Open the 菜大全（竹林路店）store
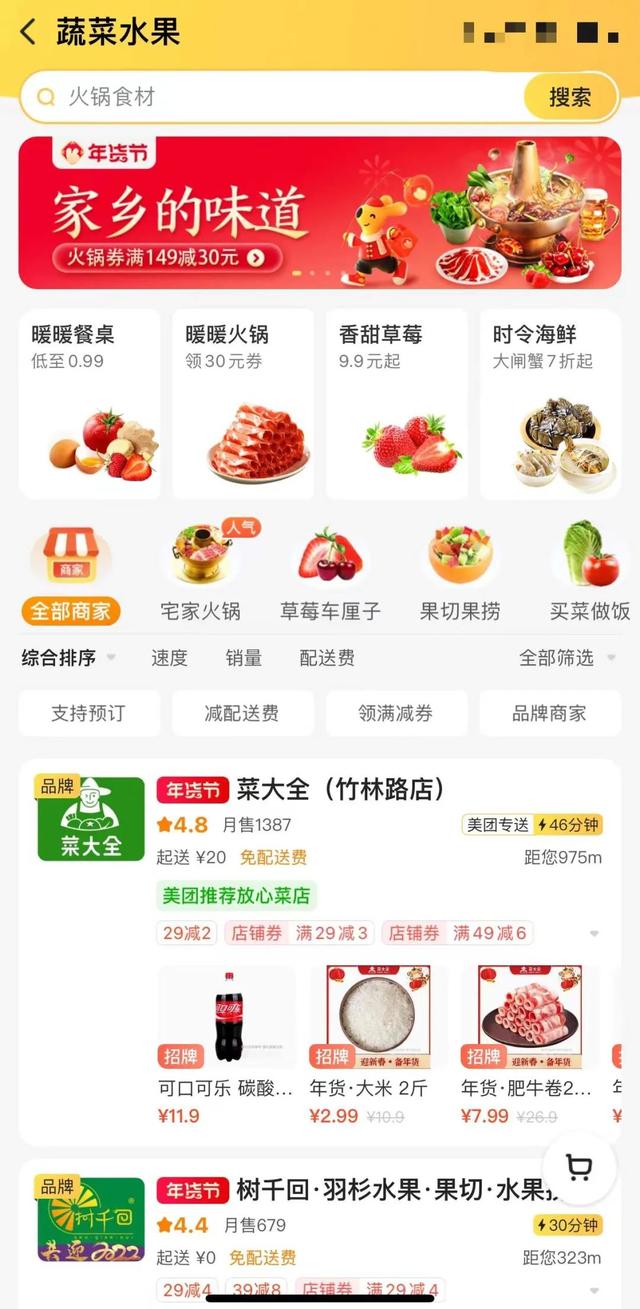Image resolution: width=640 pixels, height=1309 pixels. tap(340, 790)
